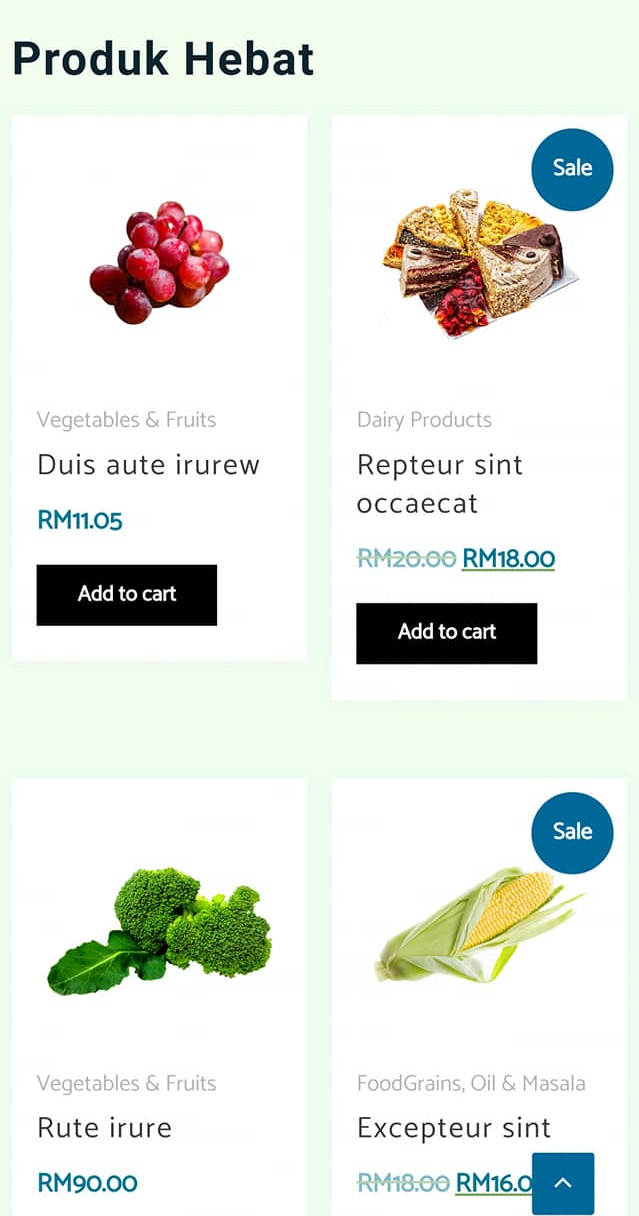Open the Excepteur sint product title
The width and height of the screenshot is (639, 1216).
click(454, 1128)
